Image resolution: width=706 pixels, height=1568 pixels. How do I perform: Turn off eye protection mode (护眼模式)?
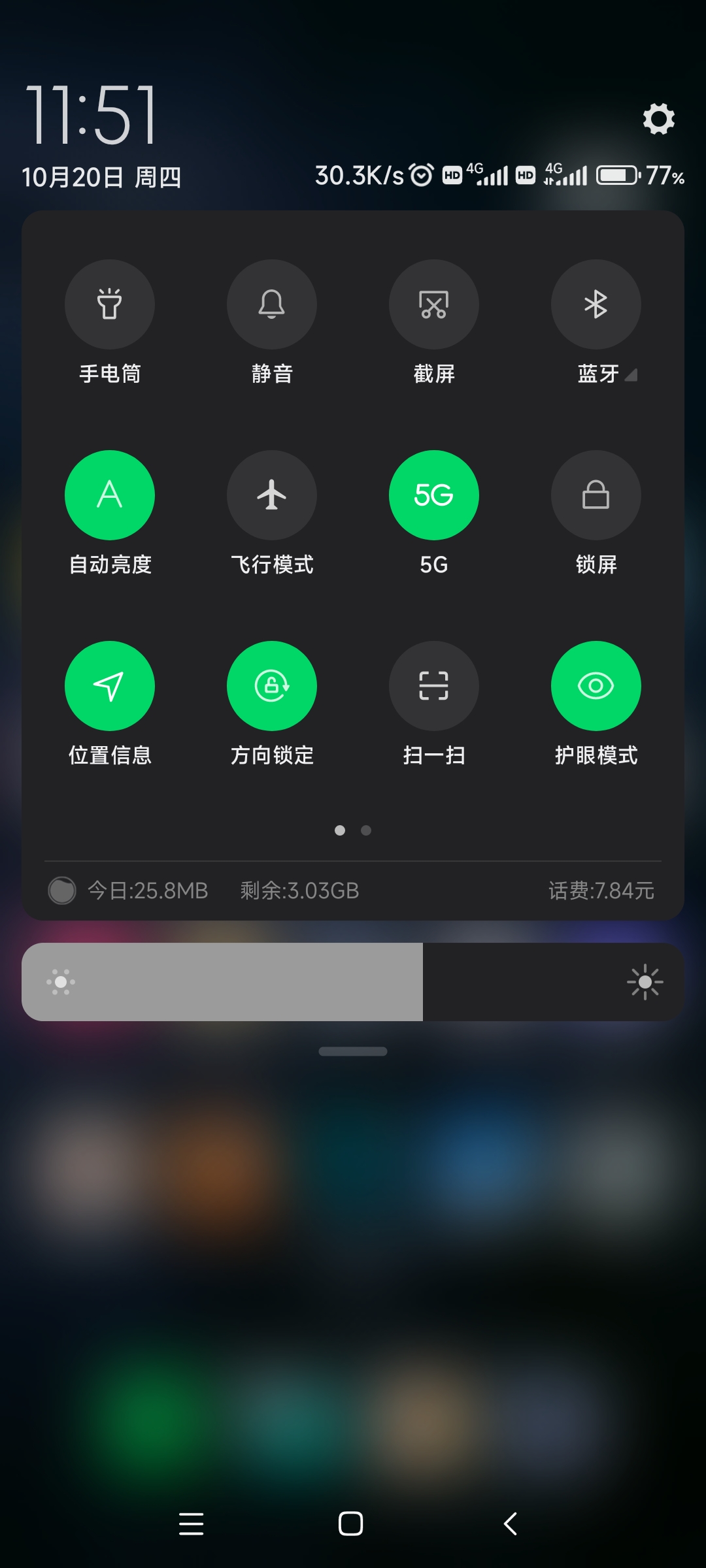coord(596,686)
